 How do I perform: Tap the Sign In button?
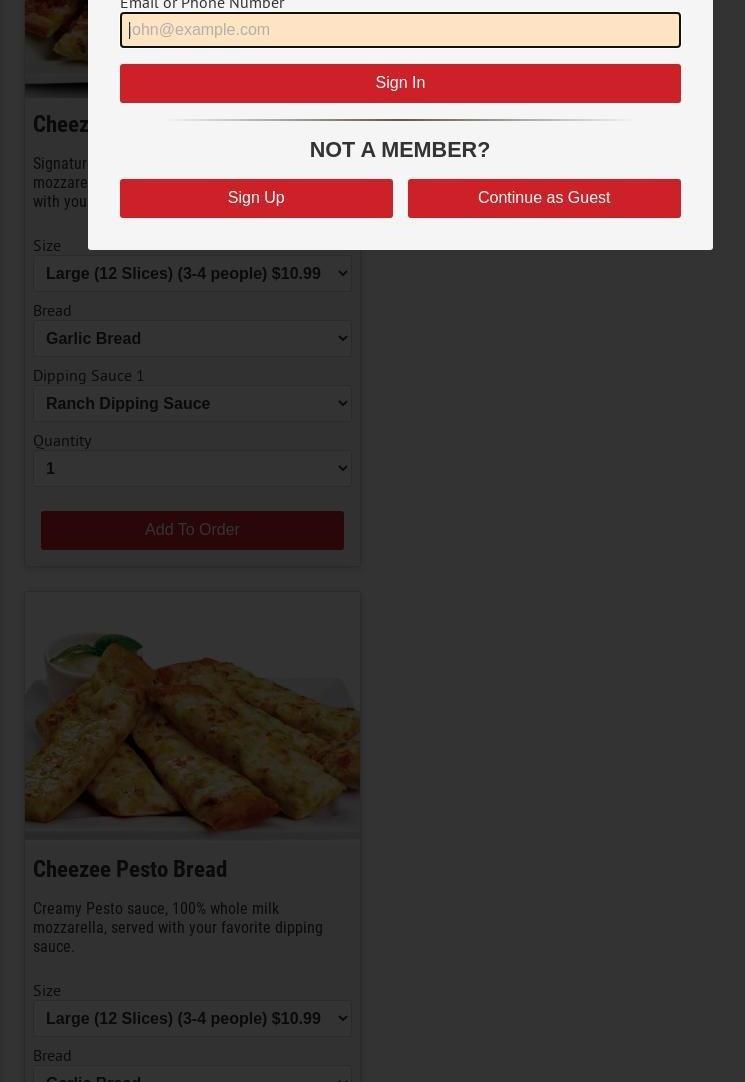pyautogui.click(x=400, y=83)
